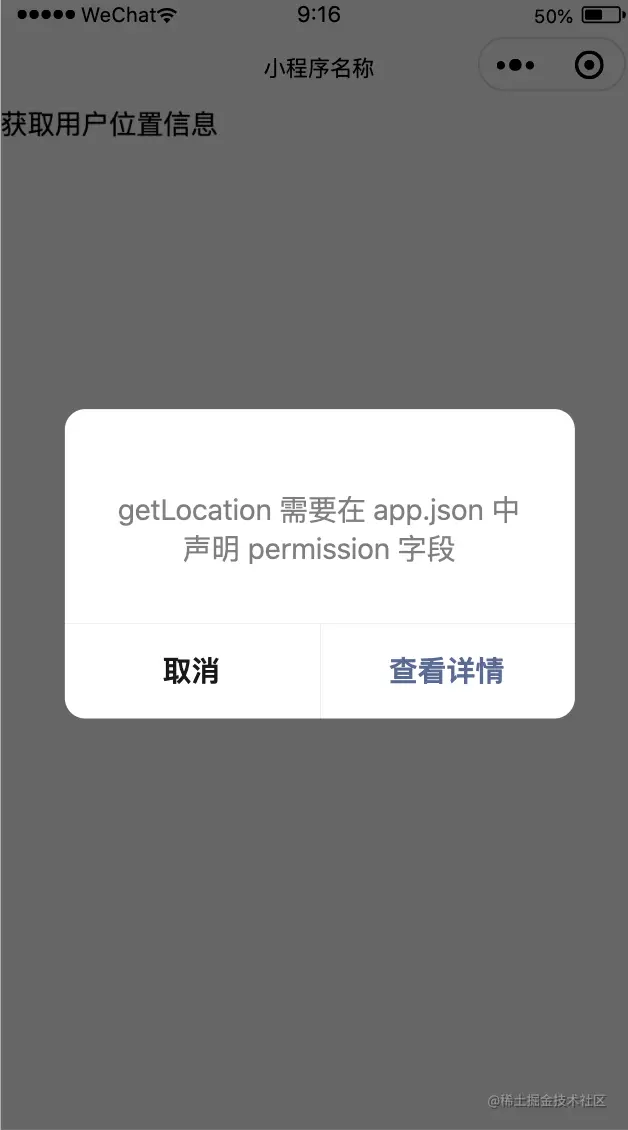Tap 获取用户位置信息 button
The width and height of the screenshot is (628, 1130).
[110, 125]
